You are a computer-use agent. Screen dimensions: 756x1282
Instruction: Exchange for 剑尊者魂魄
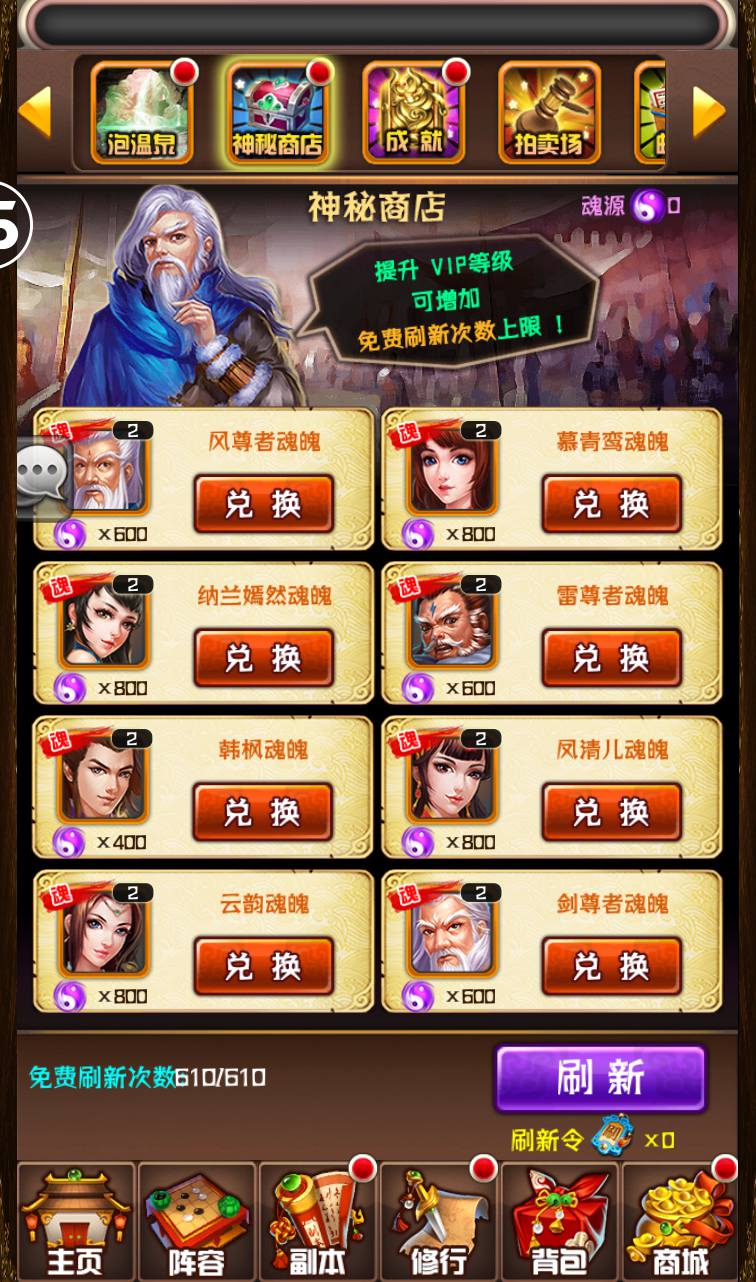(611, 966)
